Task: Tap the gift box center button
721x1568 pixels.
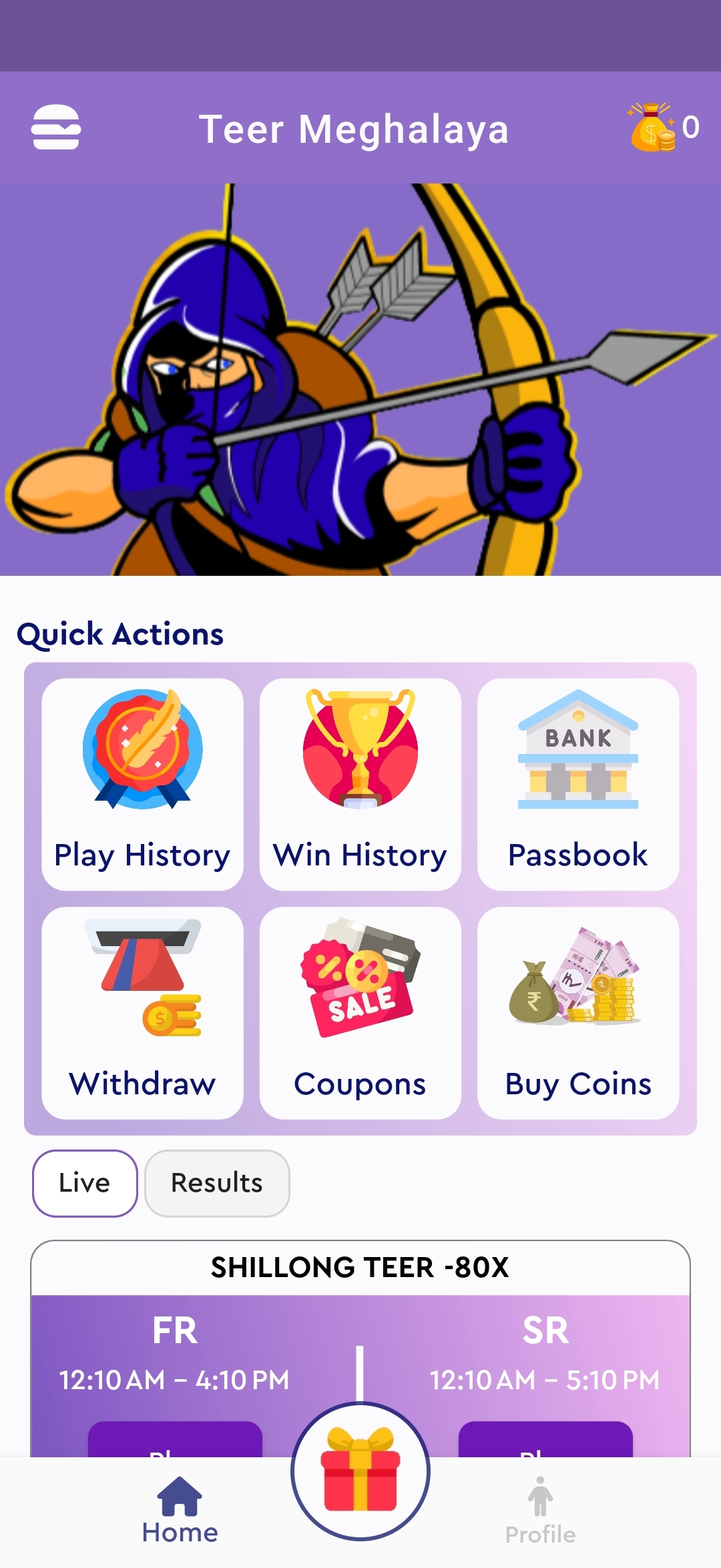Action: coord(360,1471)
